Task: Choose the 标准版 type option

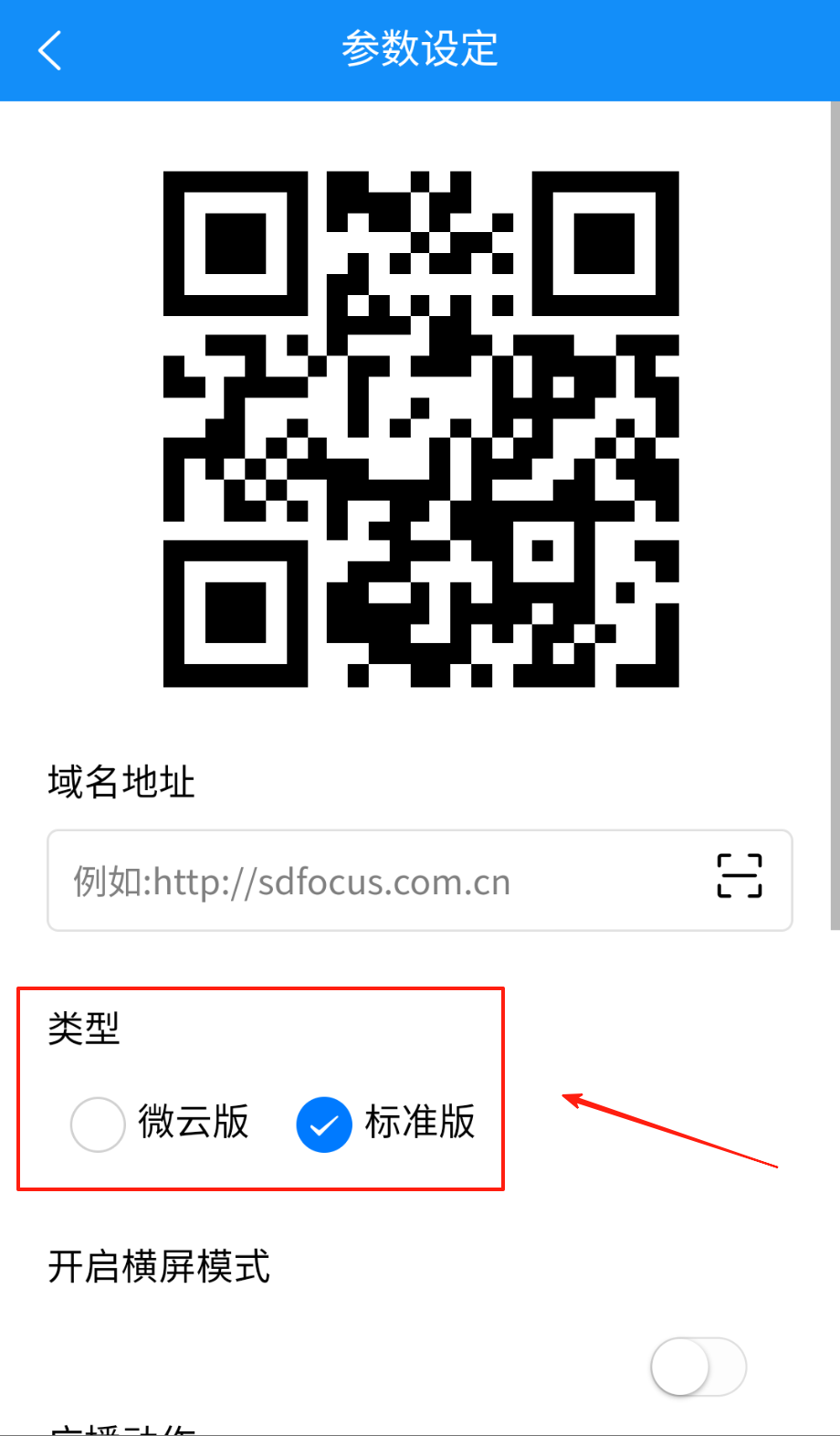Action: [324, 1124]
